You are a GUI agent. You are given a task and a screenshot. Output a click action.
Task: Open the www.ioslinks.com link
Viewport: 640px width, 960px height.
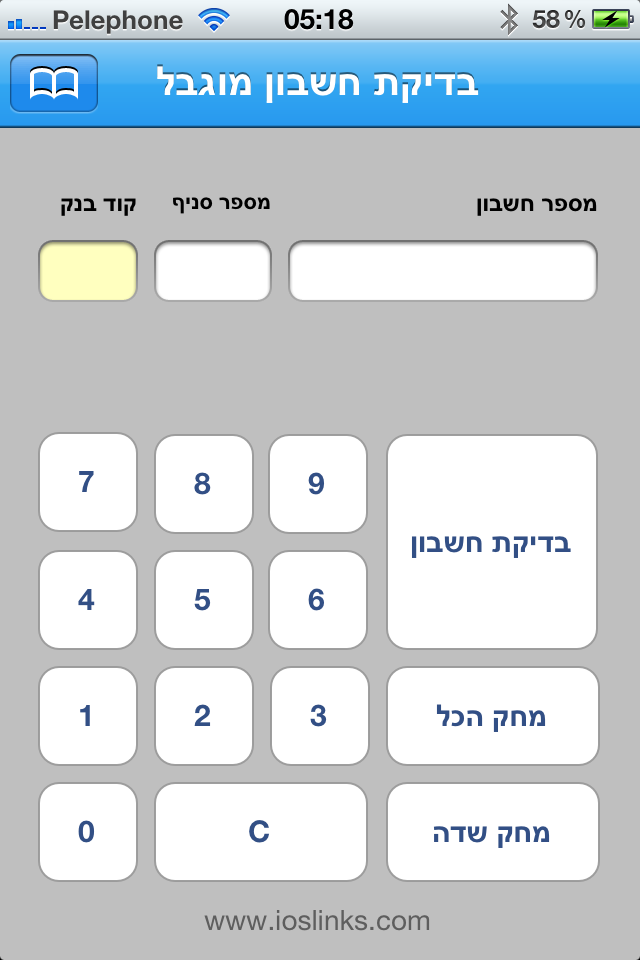[317, 920]
